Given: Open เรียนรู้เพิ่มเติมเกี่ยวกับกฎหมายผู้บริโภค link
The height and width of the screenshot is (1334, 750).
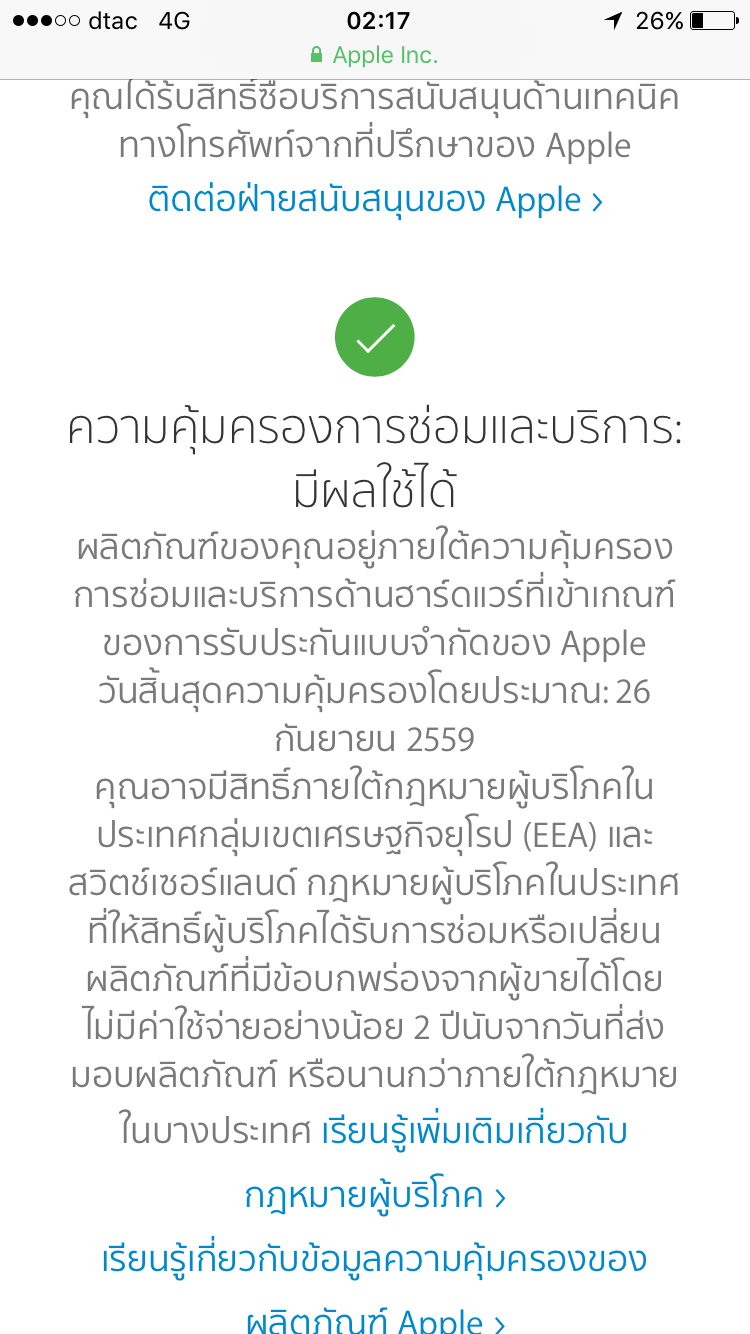Looking at the screenshot, I should point(473,1131).
